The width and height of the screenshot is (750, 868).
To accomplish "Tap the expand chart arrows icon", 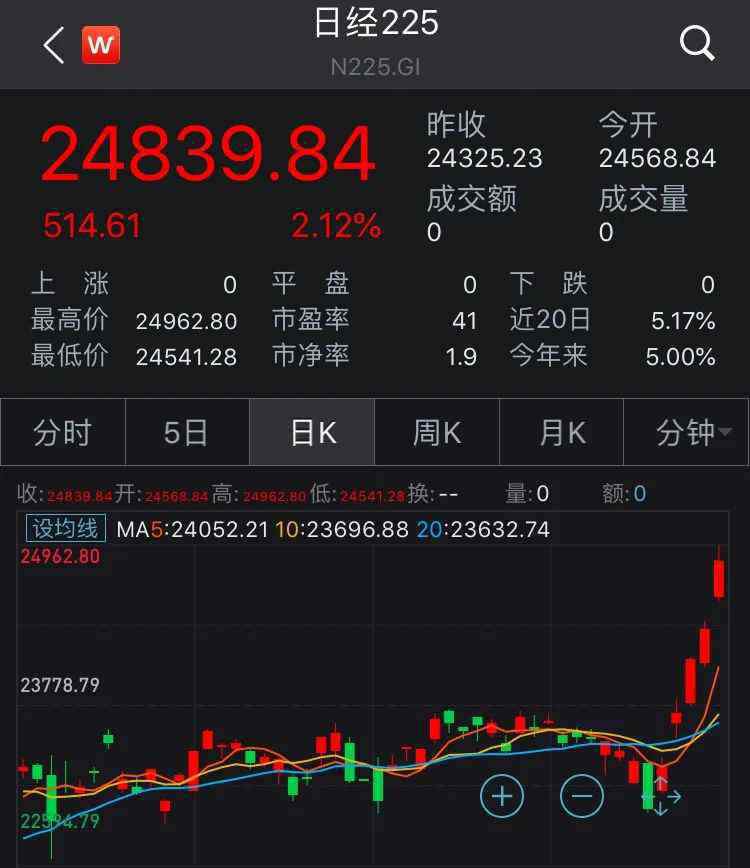I will point(663,796).
